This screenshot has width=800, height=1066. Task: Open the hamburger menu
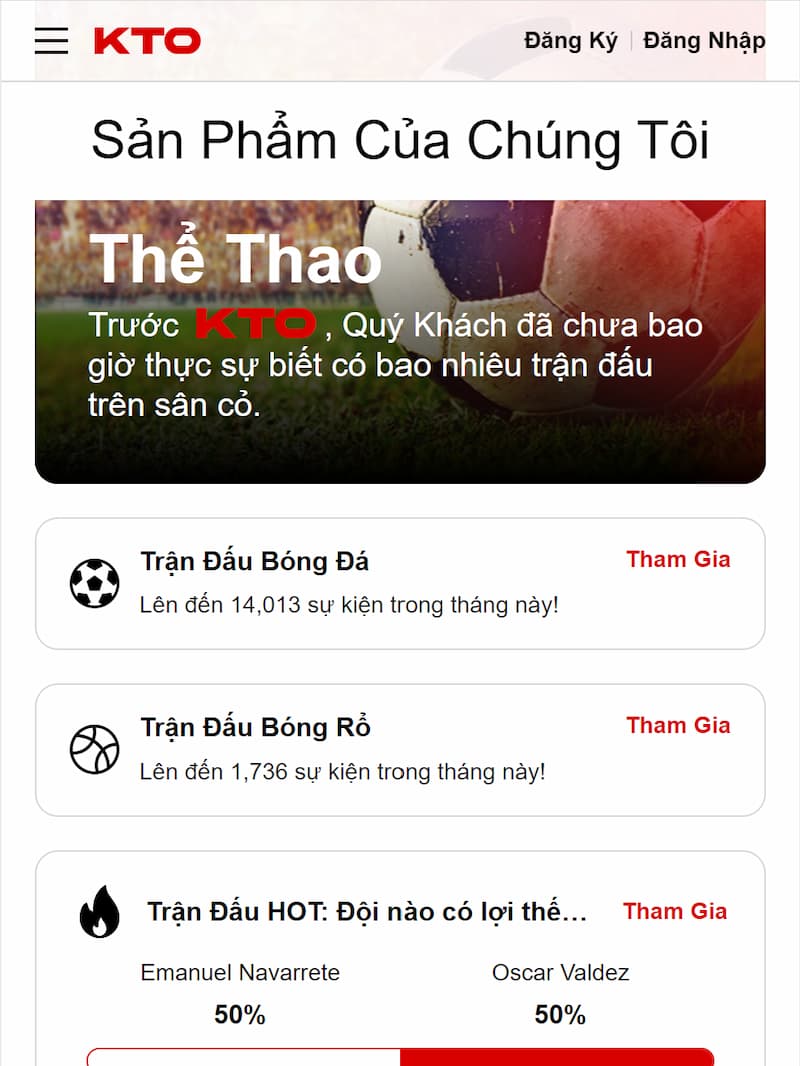[51, 40]
